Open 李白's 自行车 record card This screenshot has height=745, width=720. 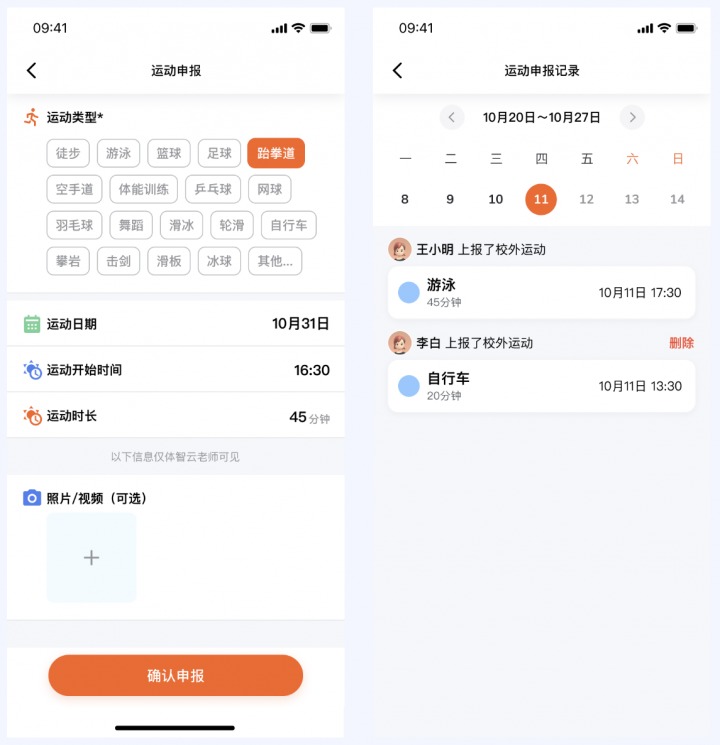coord(541,386)
